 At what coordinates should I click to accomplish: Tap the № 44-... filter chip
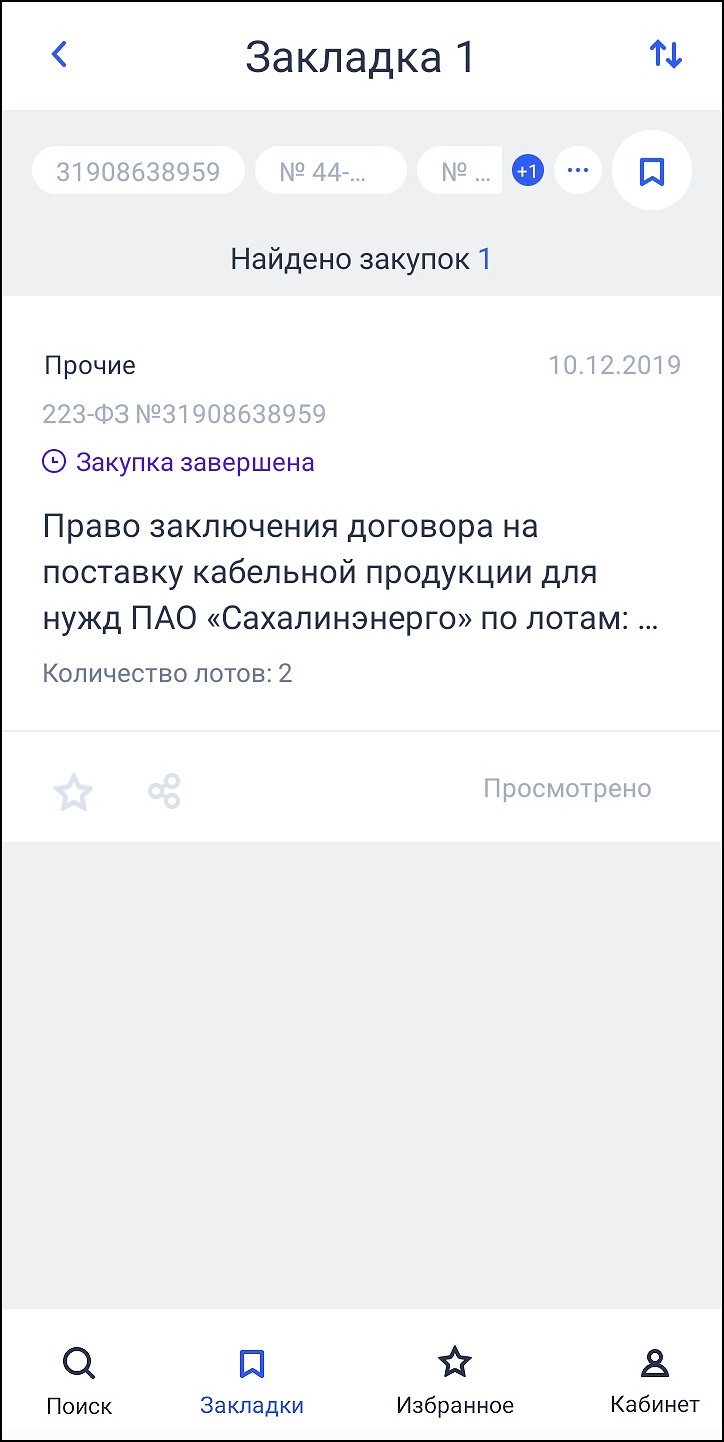pos(330,172)
